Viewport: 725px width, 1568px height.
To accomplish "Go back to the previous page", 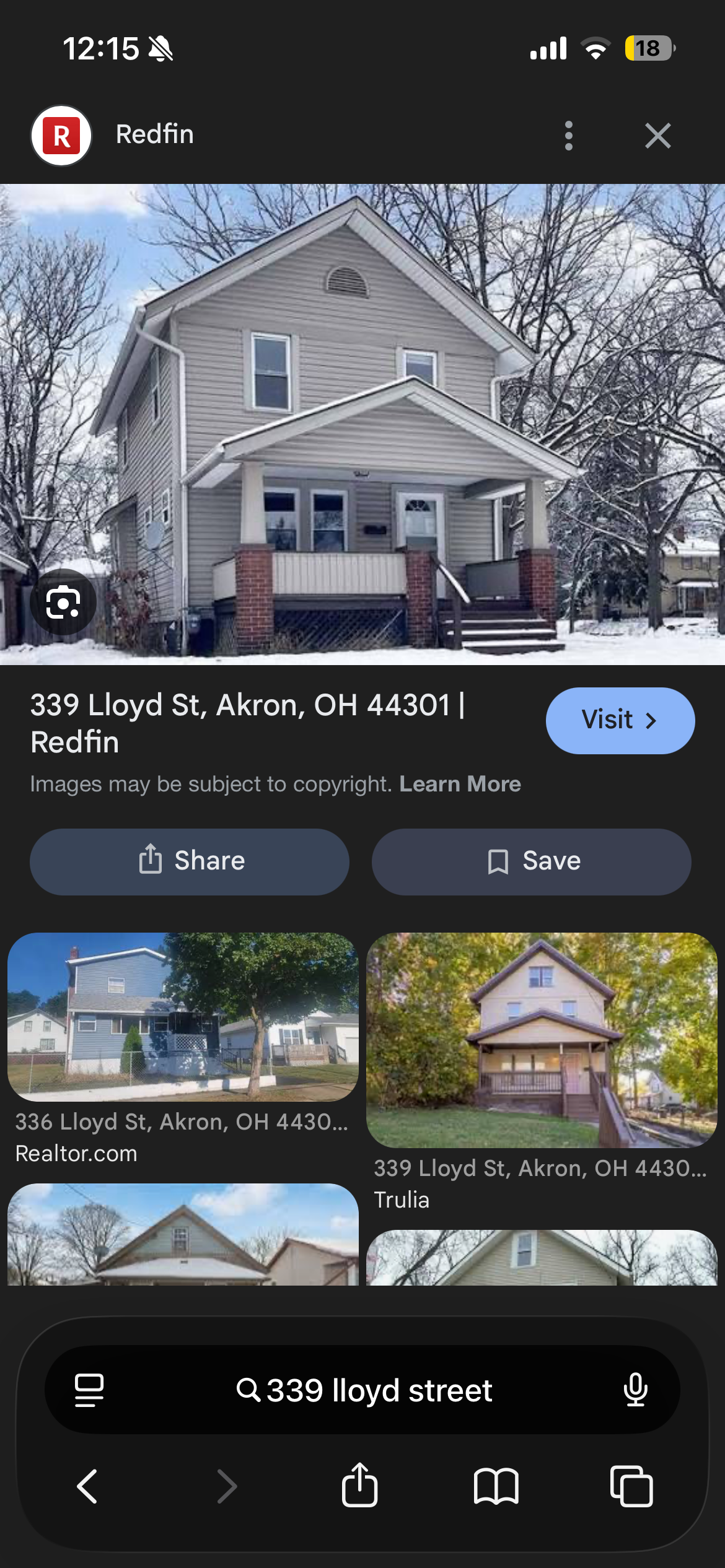I will click(x=87, y=1486).
